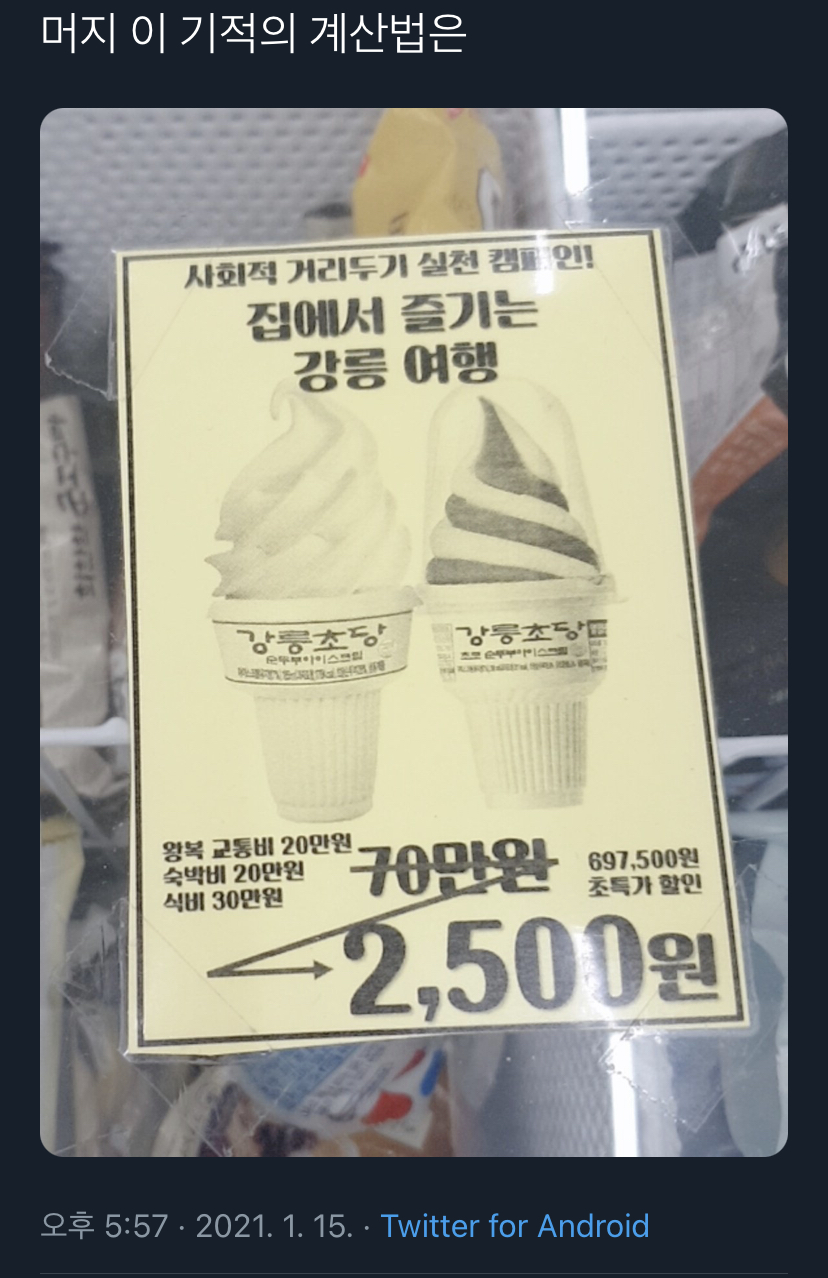Open the attached ice cream flyer photo
This screenshot has height=1278, width=828.
coord(414,632)
